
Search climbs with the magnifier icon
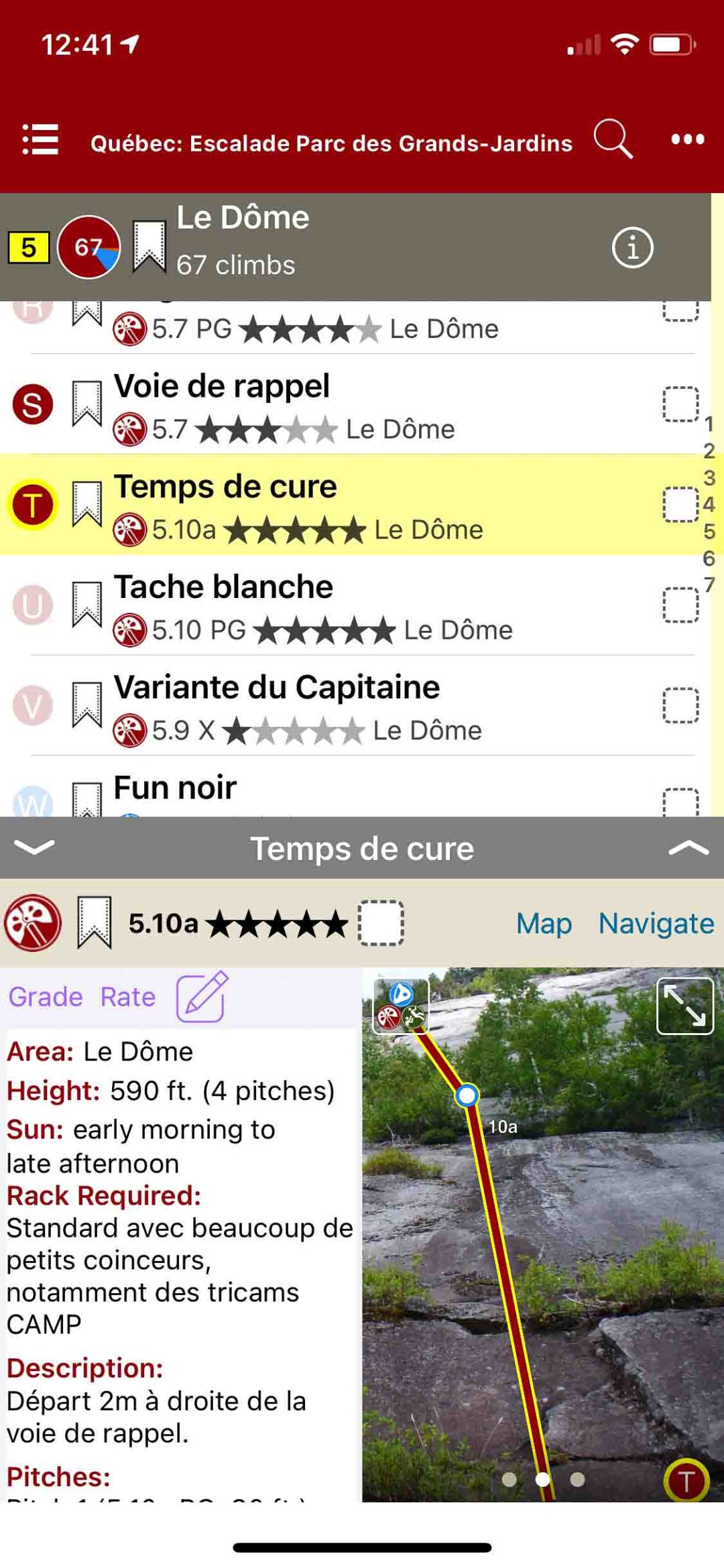click(x=613, y=139)
